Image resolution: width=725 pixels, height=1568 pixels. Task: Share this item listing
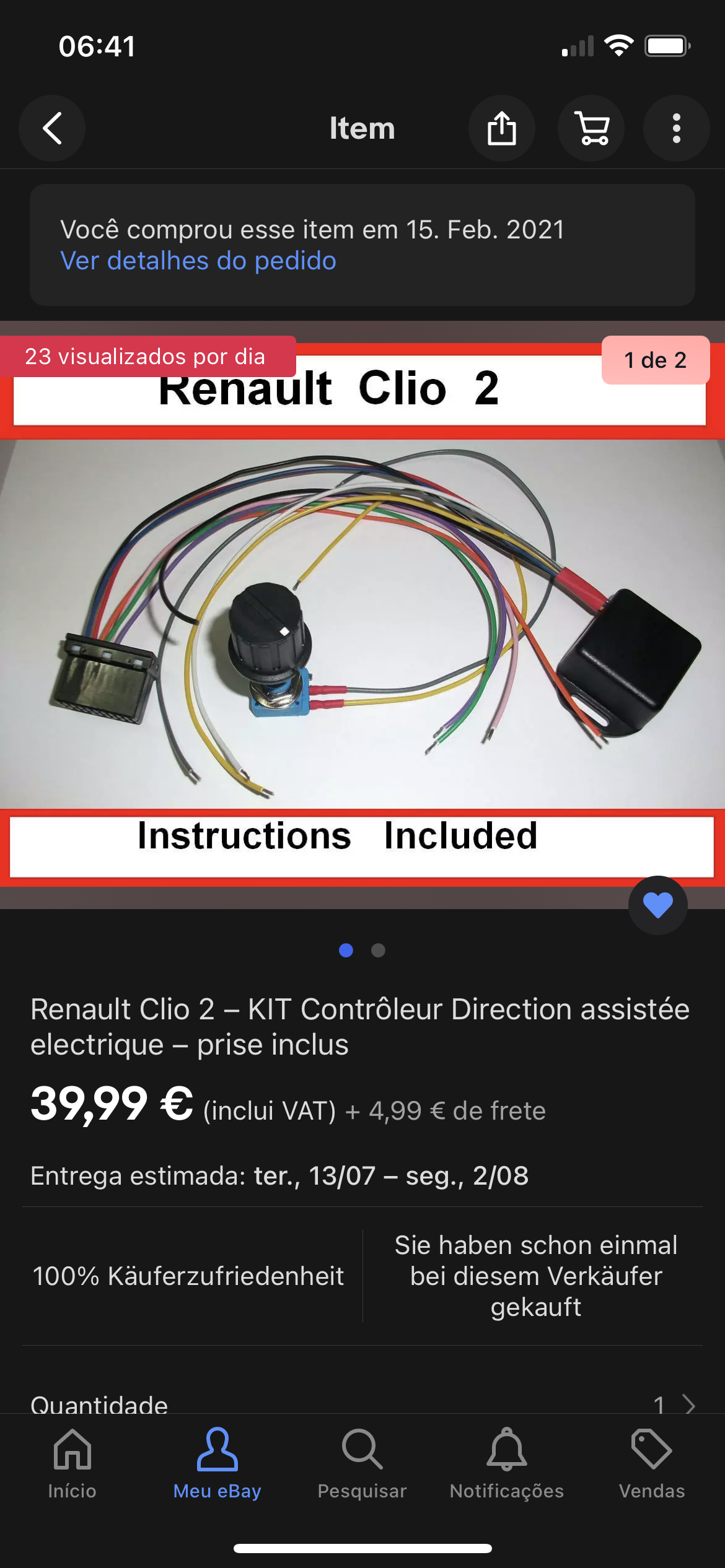click(x=501, y=128)
